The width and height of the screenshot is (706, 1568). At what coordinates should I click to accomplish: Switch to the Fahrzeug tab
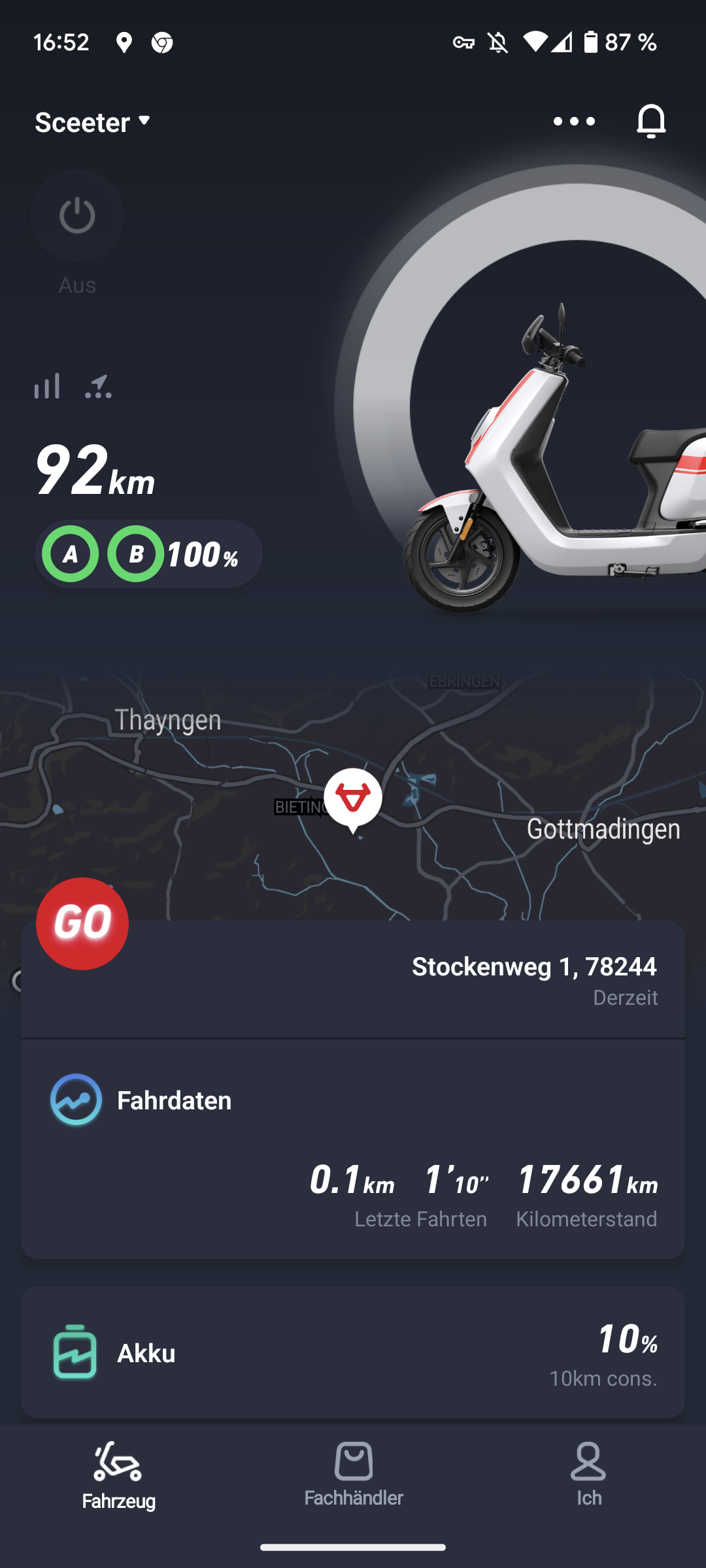tap(118, 1477)
